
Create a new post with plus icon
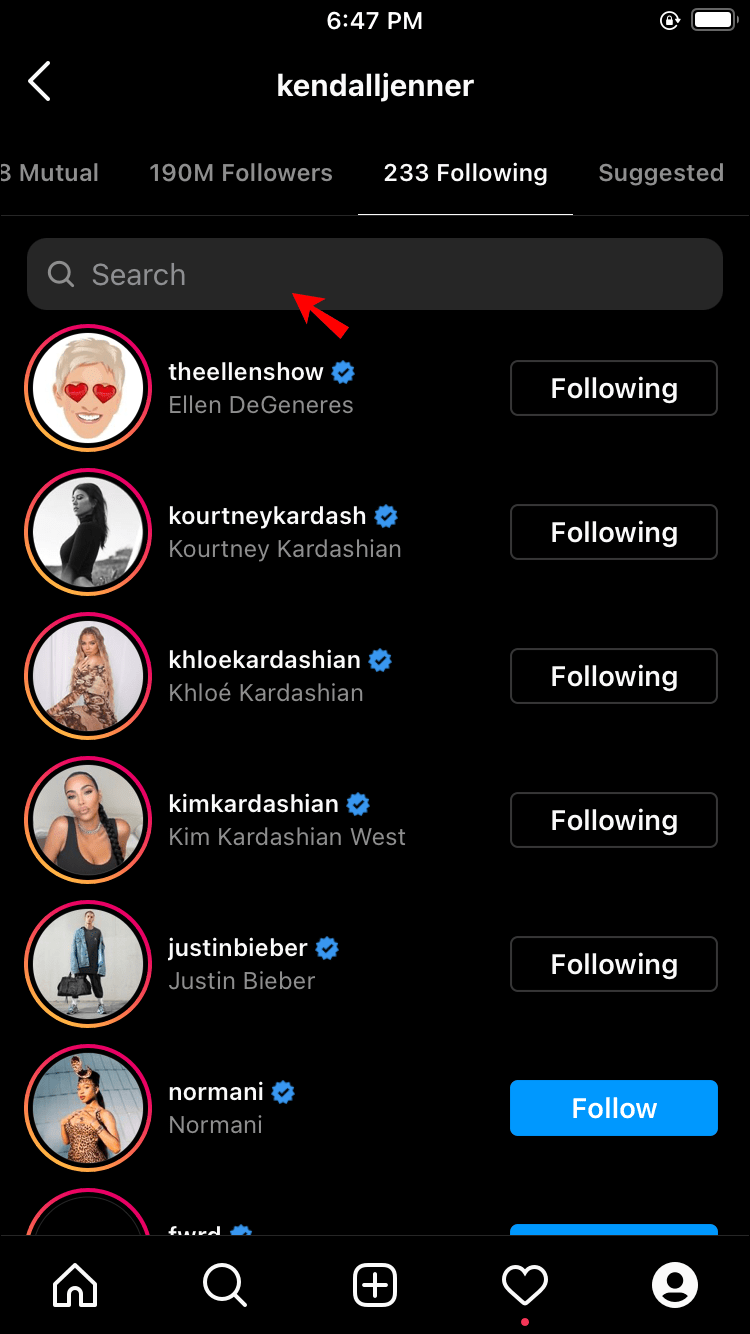[375, 1284]
